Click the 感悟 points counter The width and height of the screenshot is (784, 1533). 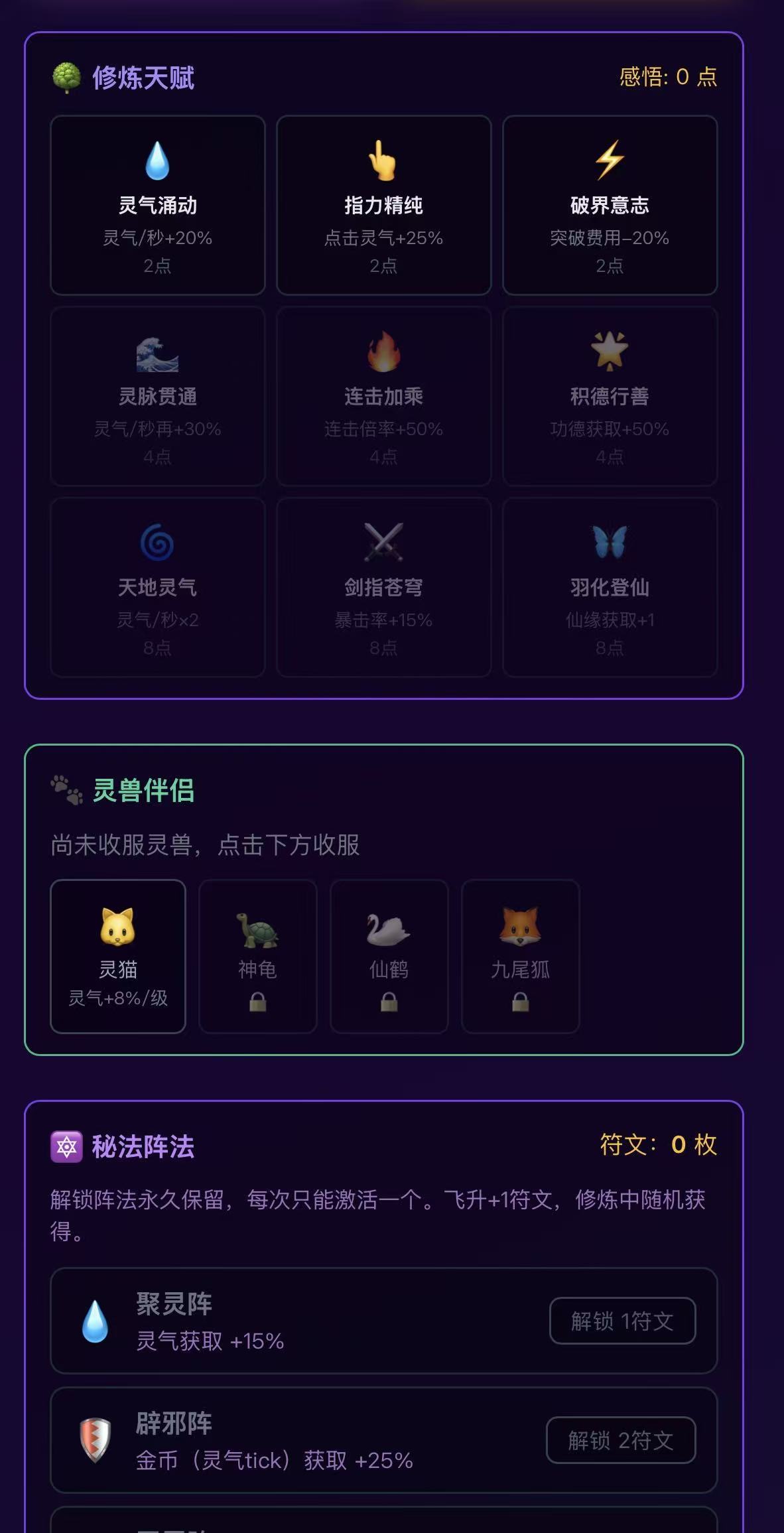666,78
